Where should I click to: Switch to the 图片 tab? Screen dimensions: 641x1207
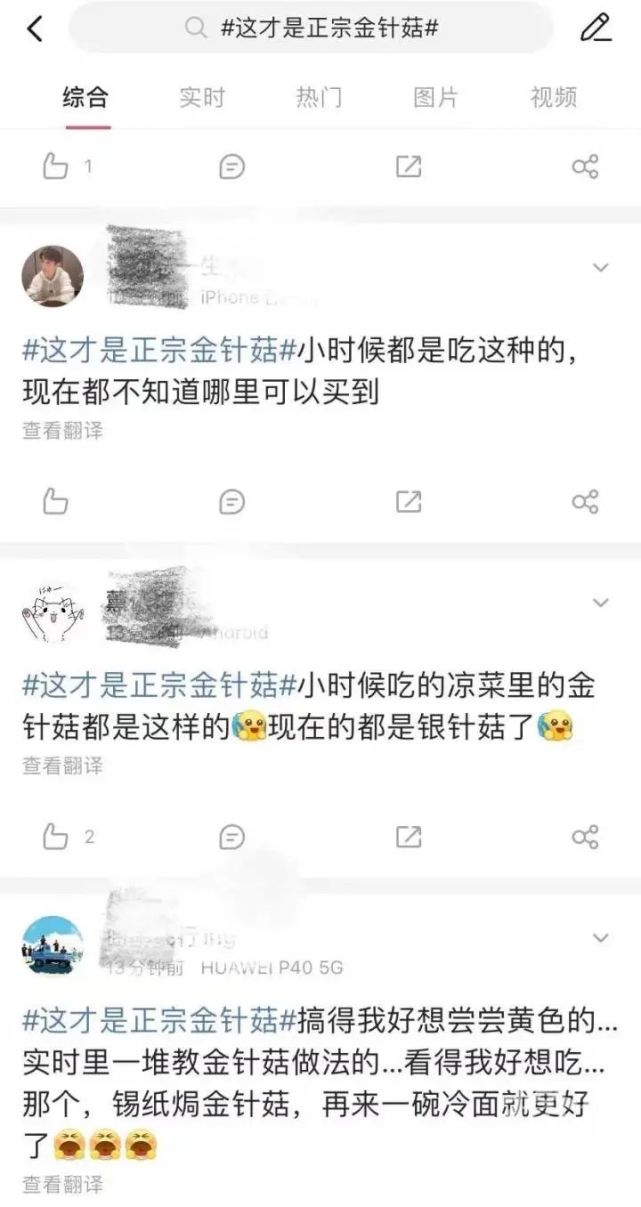click(435, 97)
